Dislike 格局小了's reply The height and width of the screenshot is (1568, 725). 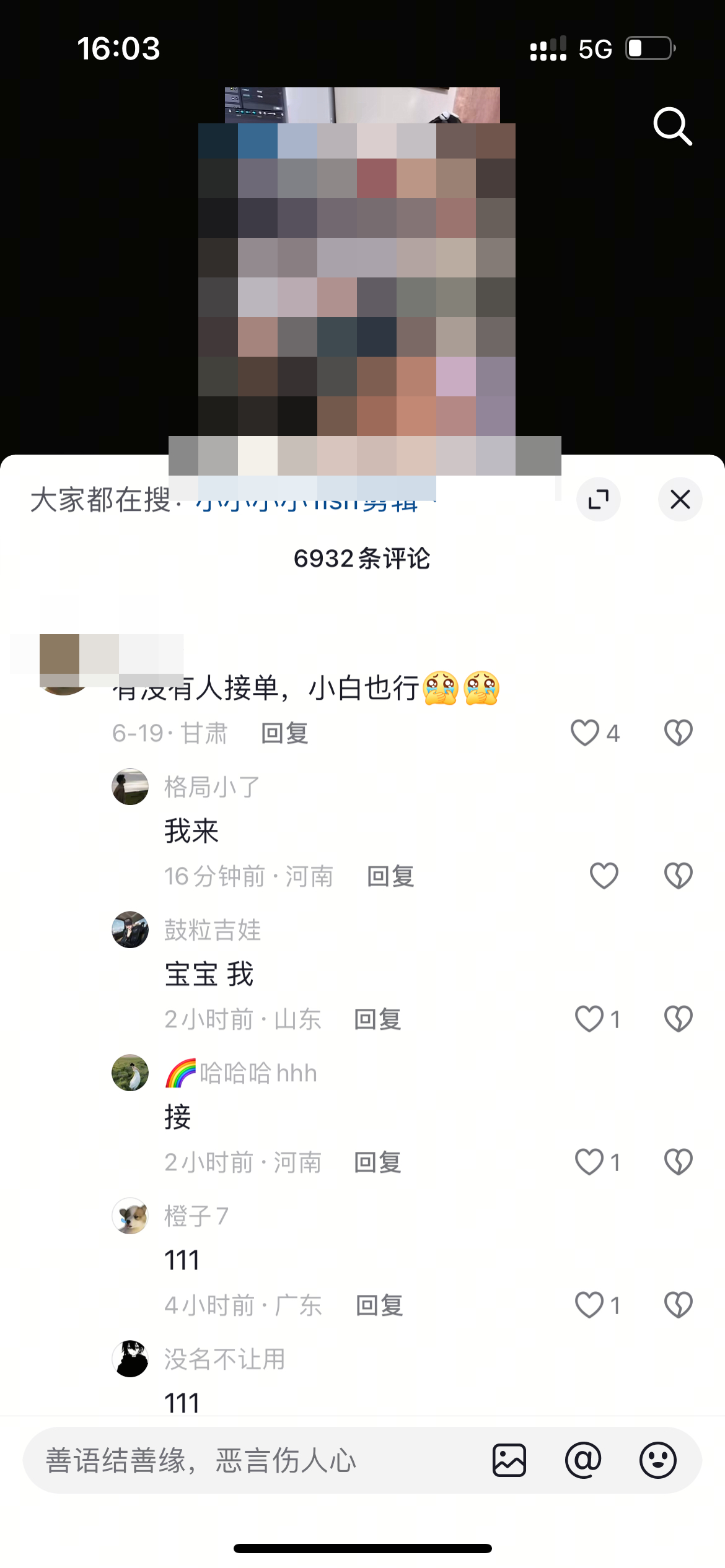point(678,876)
